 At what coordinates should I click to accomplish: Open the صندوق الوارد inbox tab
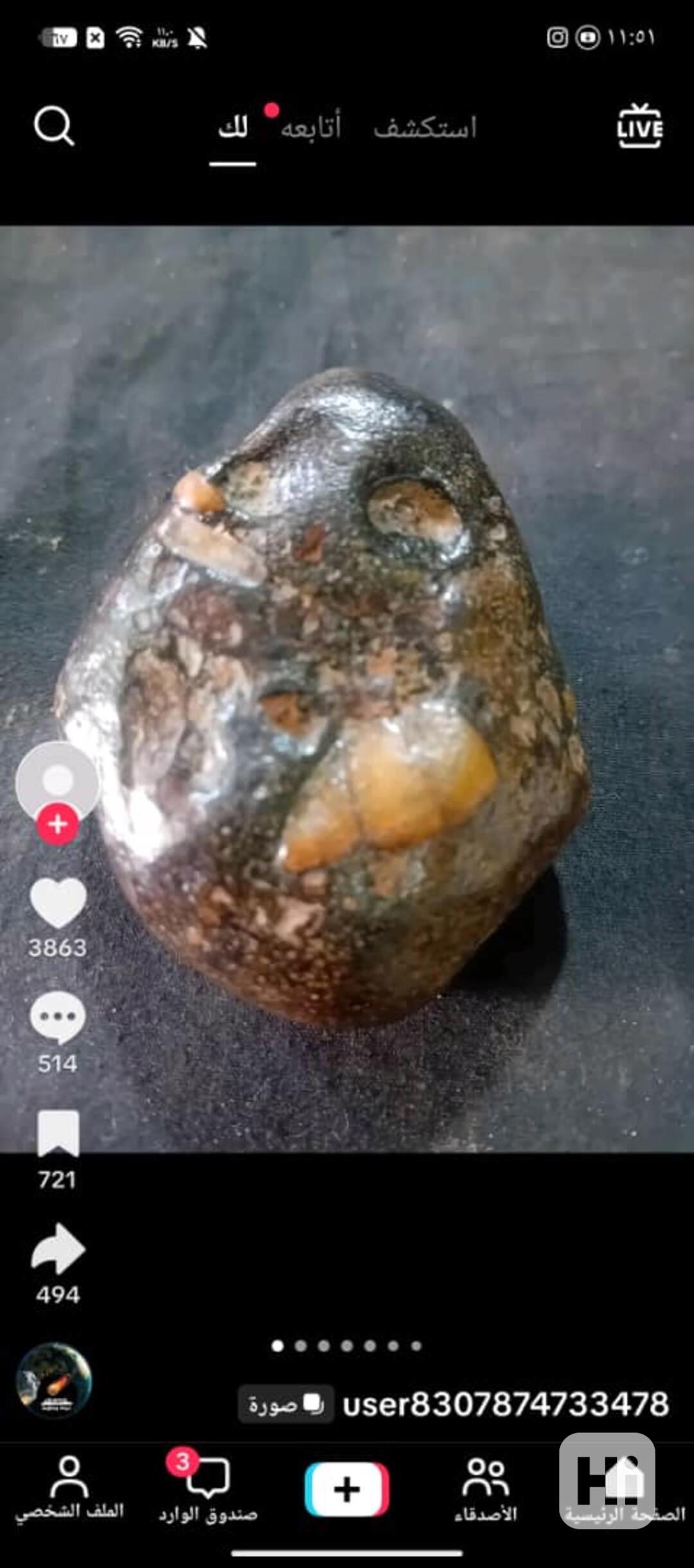point(208,1490)
